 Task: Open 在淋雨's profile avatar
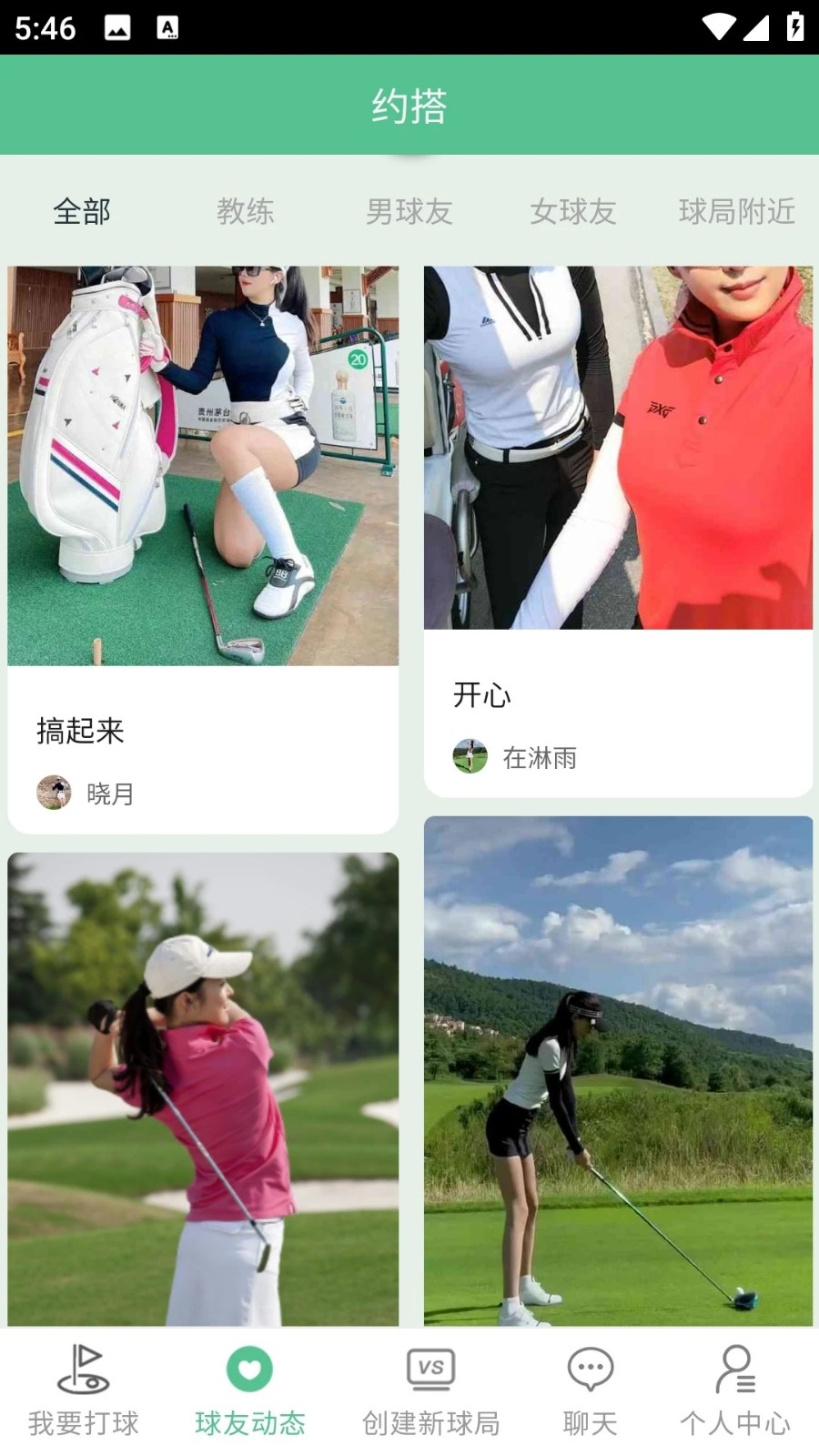tap(470, 756)
